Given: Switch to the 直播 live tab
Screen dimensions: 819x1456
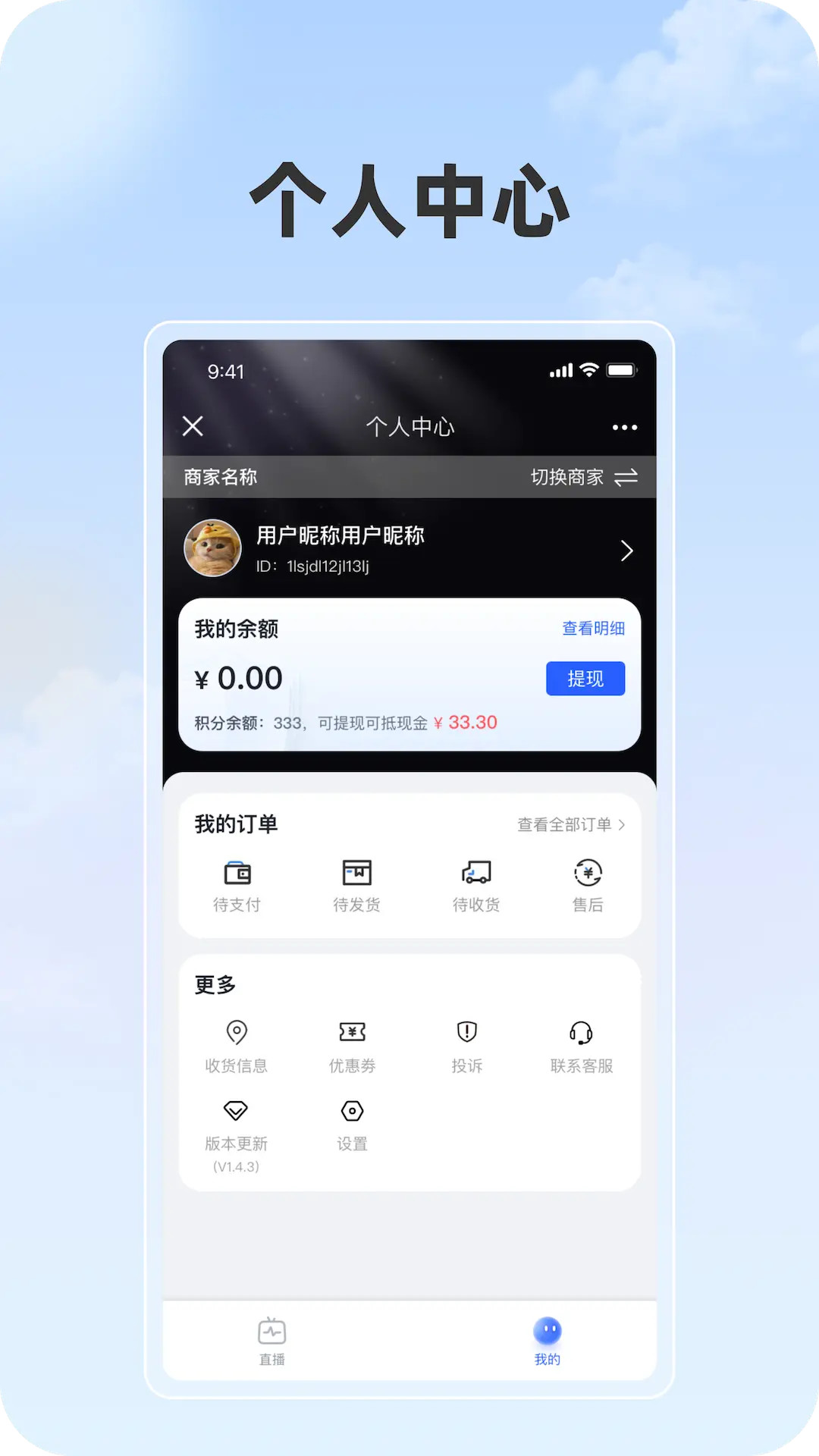Looking at the screenshot, I should pos(271,1341).
